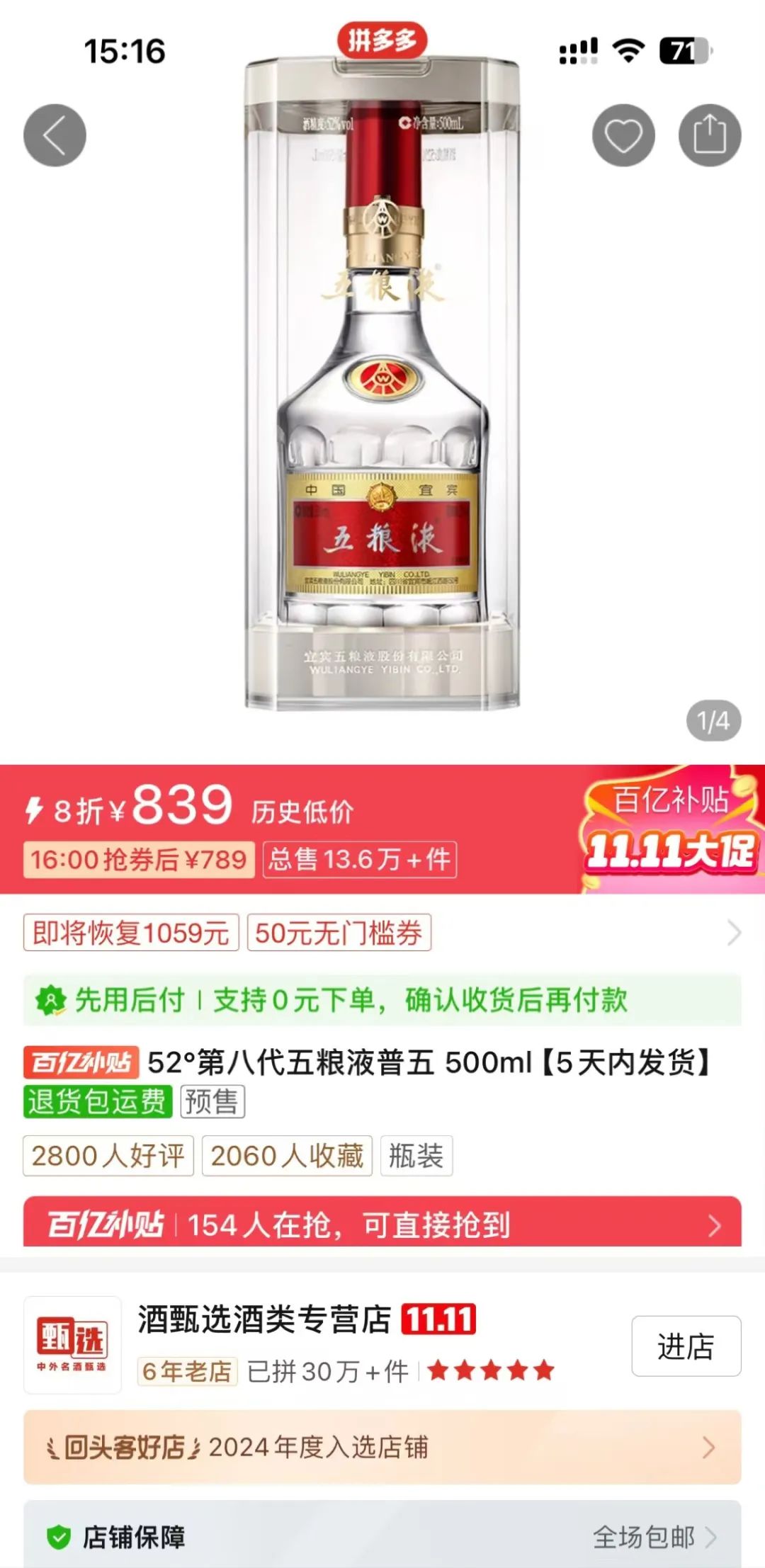Favorite this product with heart icon
Screen dimensions: 765x1568
(623, 135)
